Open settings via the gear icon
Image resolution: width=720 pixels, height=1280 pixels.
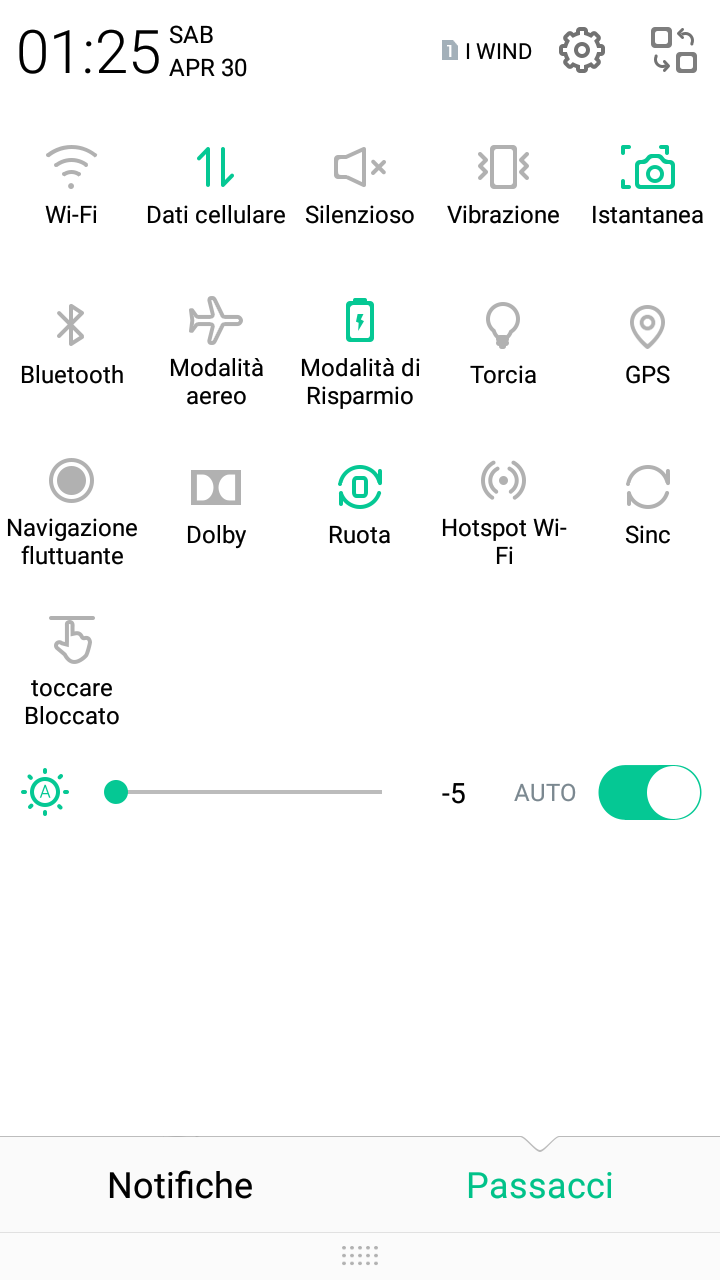point(582,50)
